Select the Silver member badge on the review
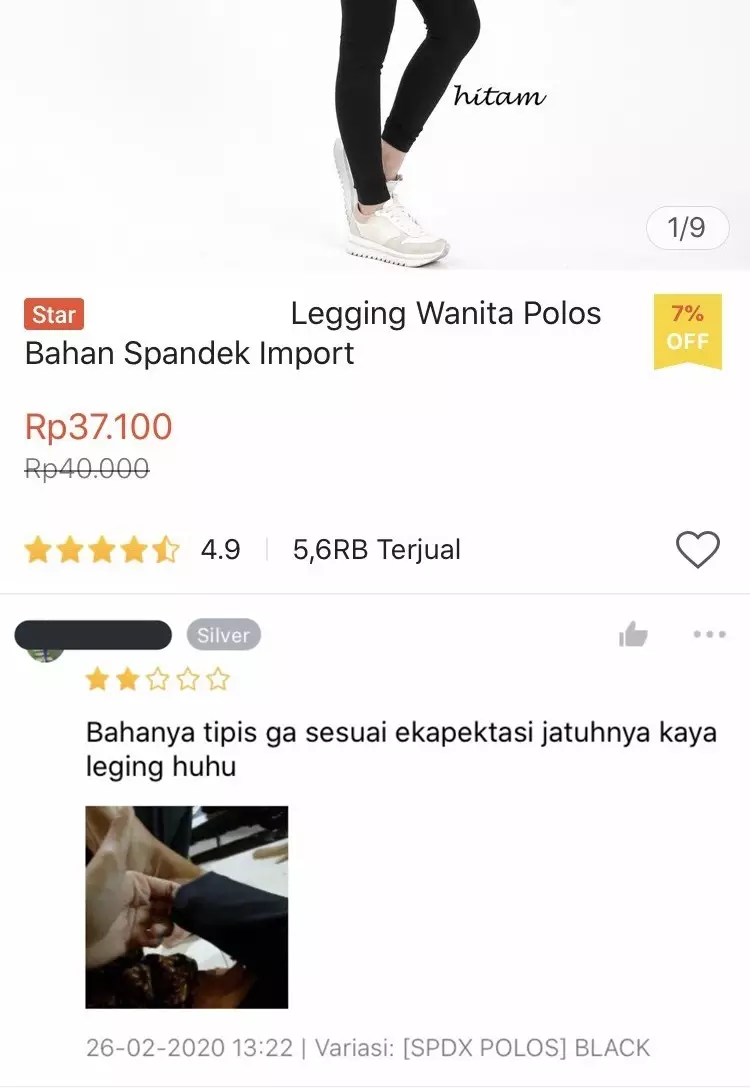Screen dimensions: 750x1088 [x=223, y=634]
